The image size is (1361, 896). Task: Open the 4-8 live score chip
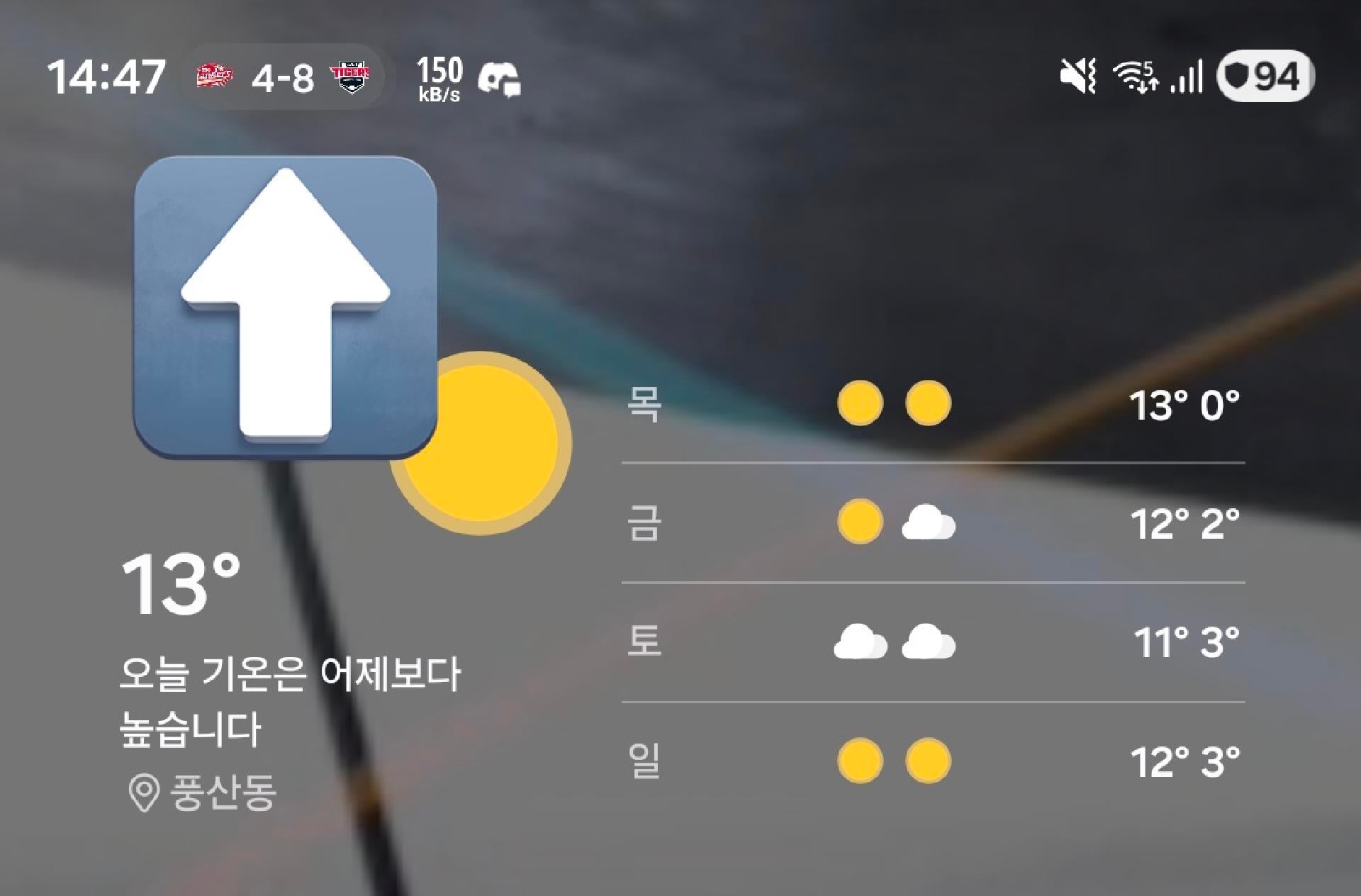pyautogui.click(x=283, y=77)
